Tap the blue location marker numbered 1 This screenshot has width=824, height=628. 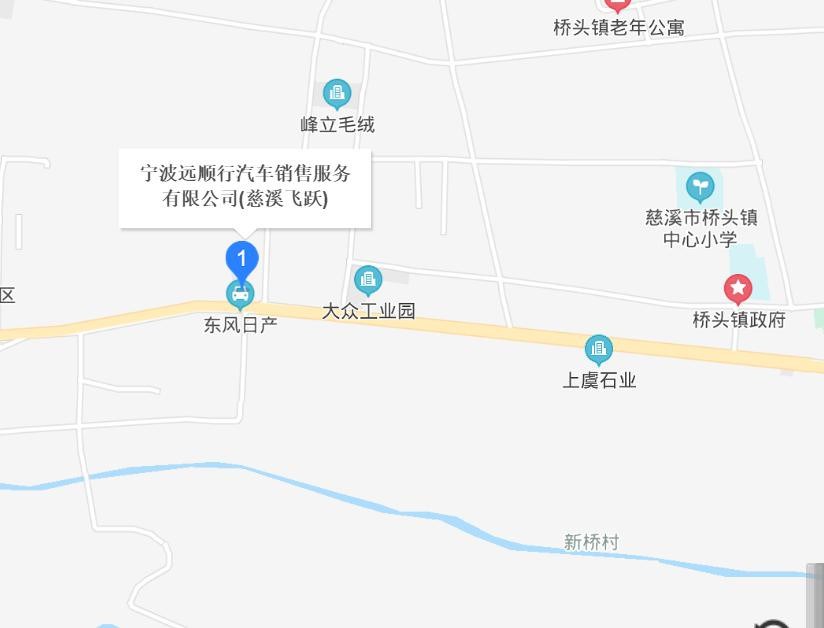click(242, 258)
